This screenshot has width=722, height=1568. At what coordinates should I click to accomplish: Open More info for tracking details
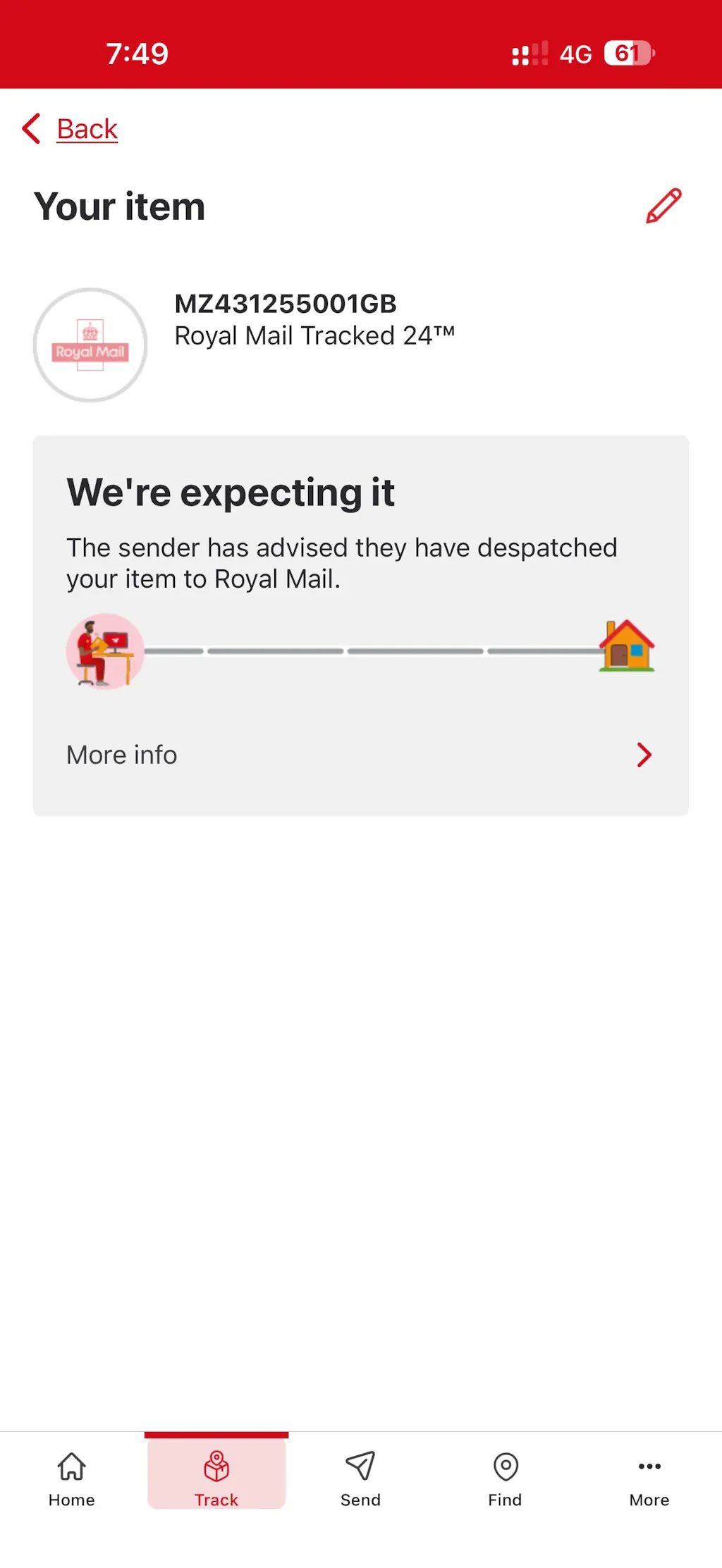pos(360,755)
